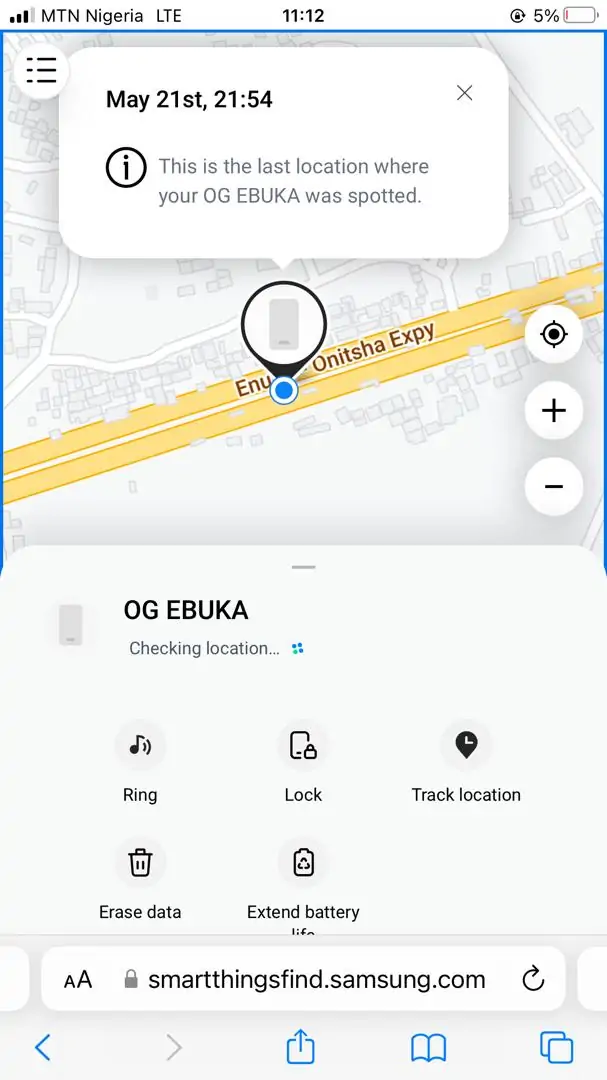Zoom in on the map
The image size is (607, 1080).
coord(554,410)
